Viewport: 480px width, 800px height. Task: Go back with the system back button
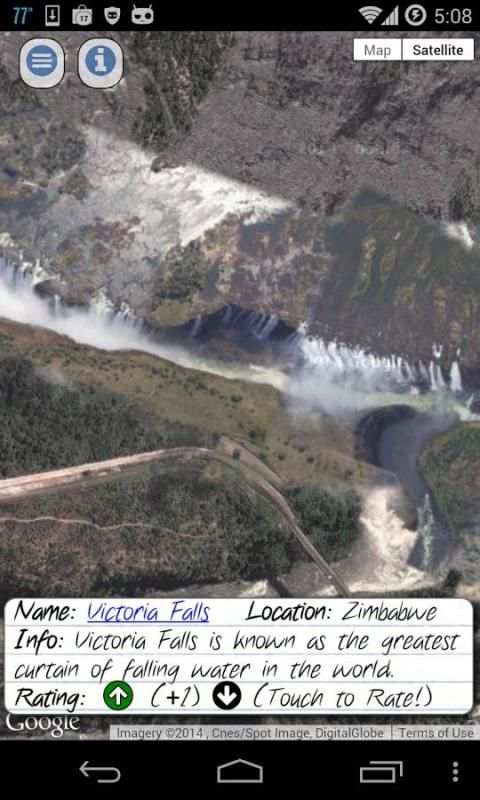(x=100, y=771)
